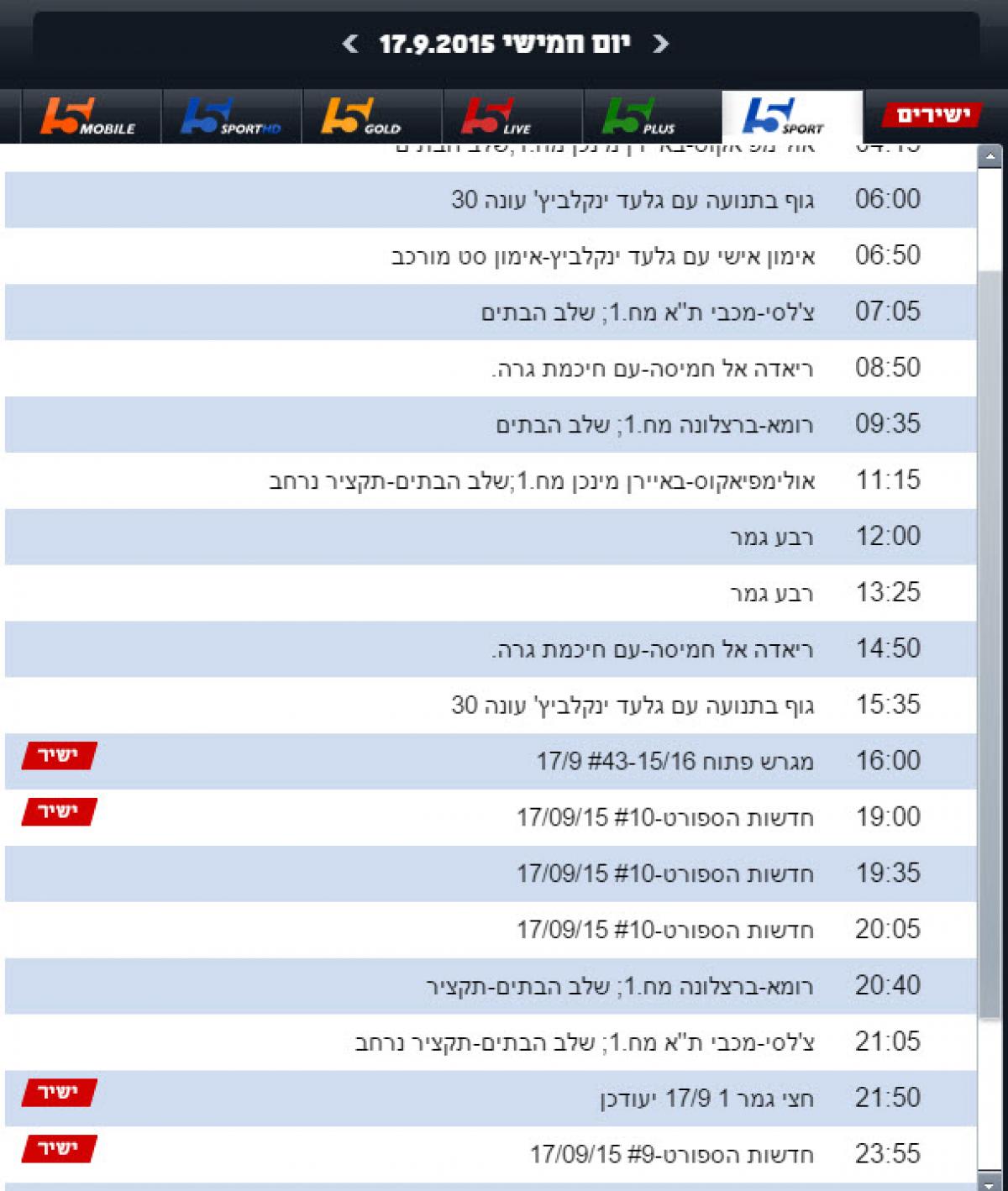The height and width of the screenshot is (1191, 1008).
Task: Tap the ישיר badge on the 23:55 program
Action: [59, 1149]
